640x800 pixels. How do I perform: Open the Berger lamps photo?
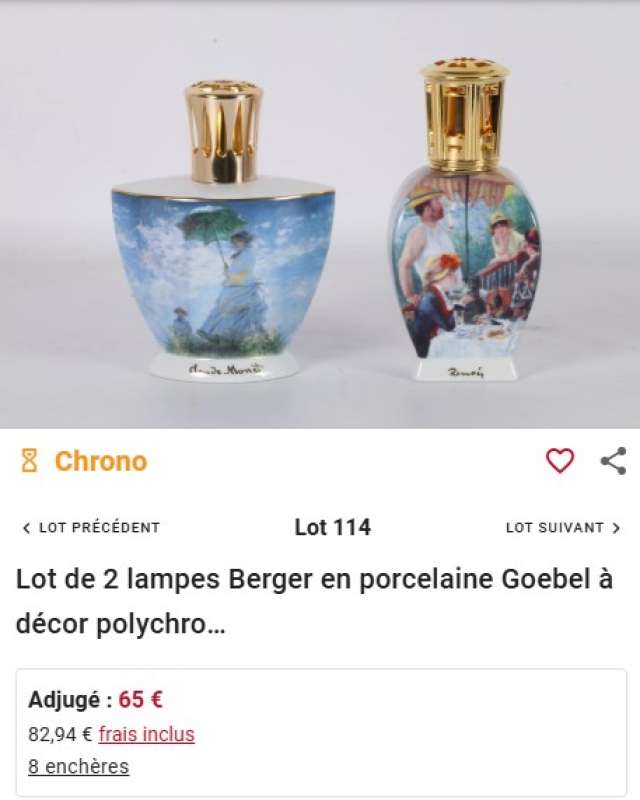pos(320,215)
